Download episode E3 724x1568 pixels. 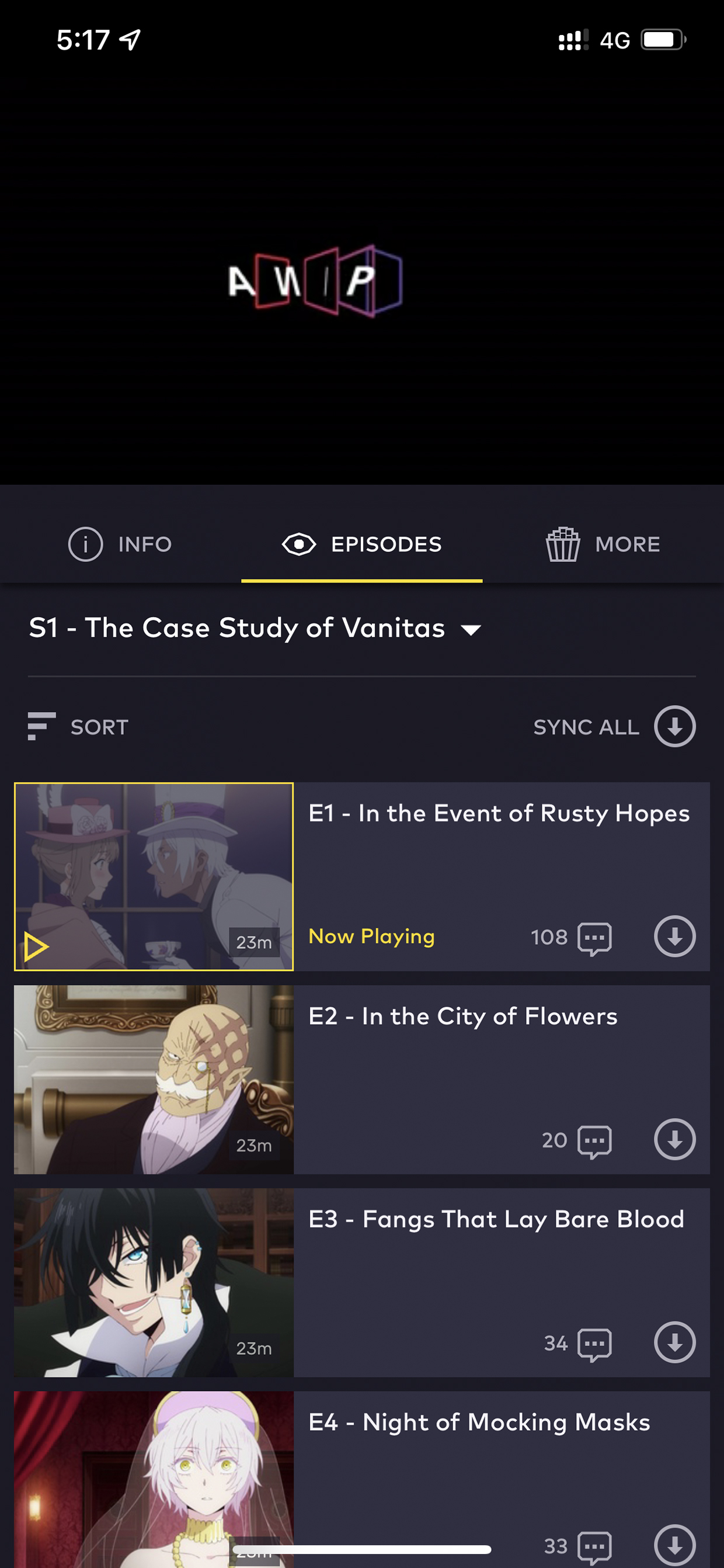675,1342
